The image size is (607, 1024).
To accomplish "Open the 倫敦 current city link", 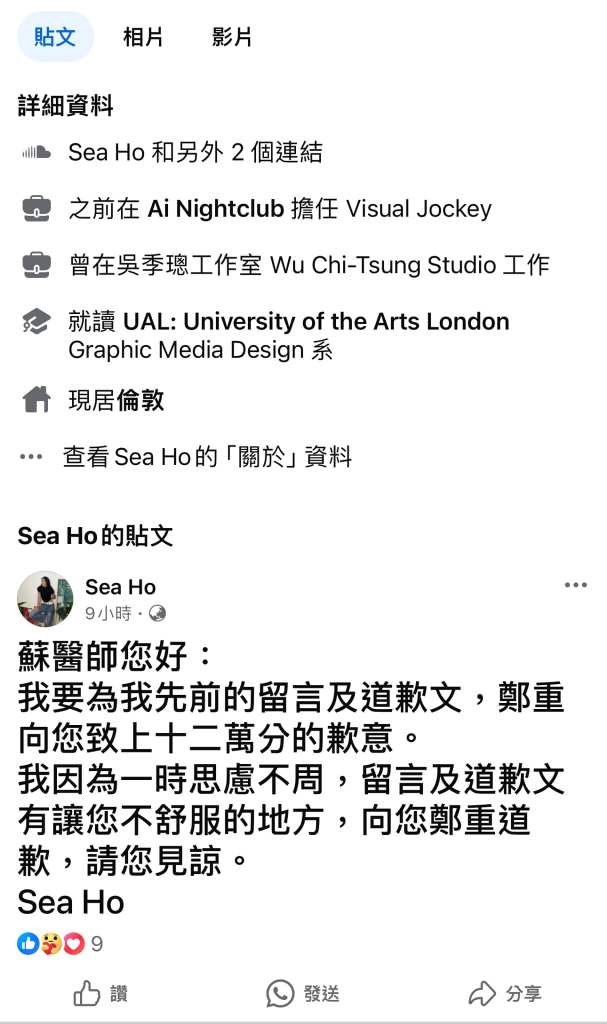I will click(x=140, y=401).
